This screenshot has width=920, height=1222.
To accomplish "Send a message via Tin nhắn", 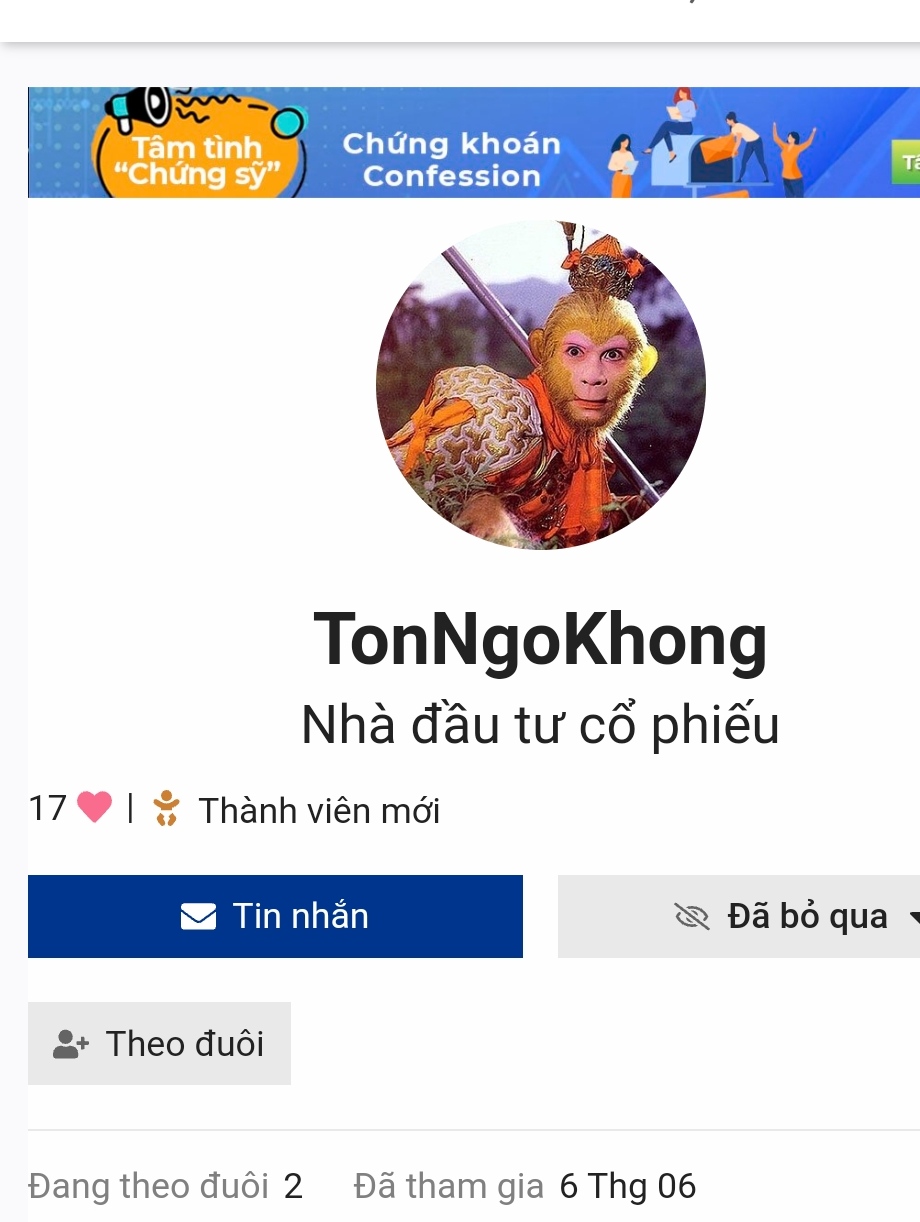I will (275, 916).
